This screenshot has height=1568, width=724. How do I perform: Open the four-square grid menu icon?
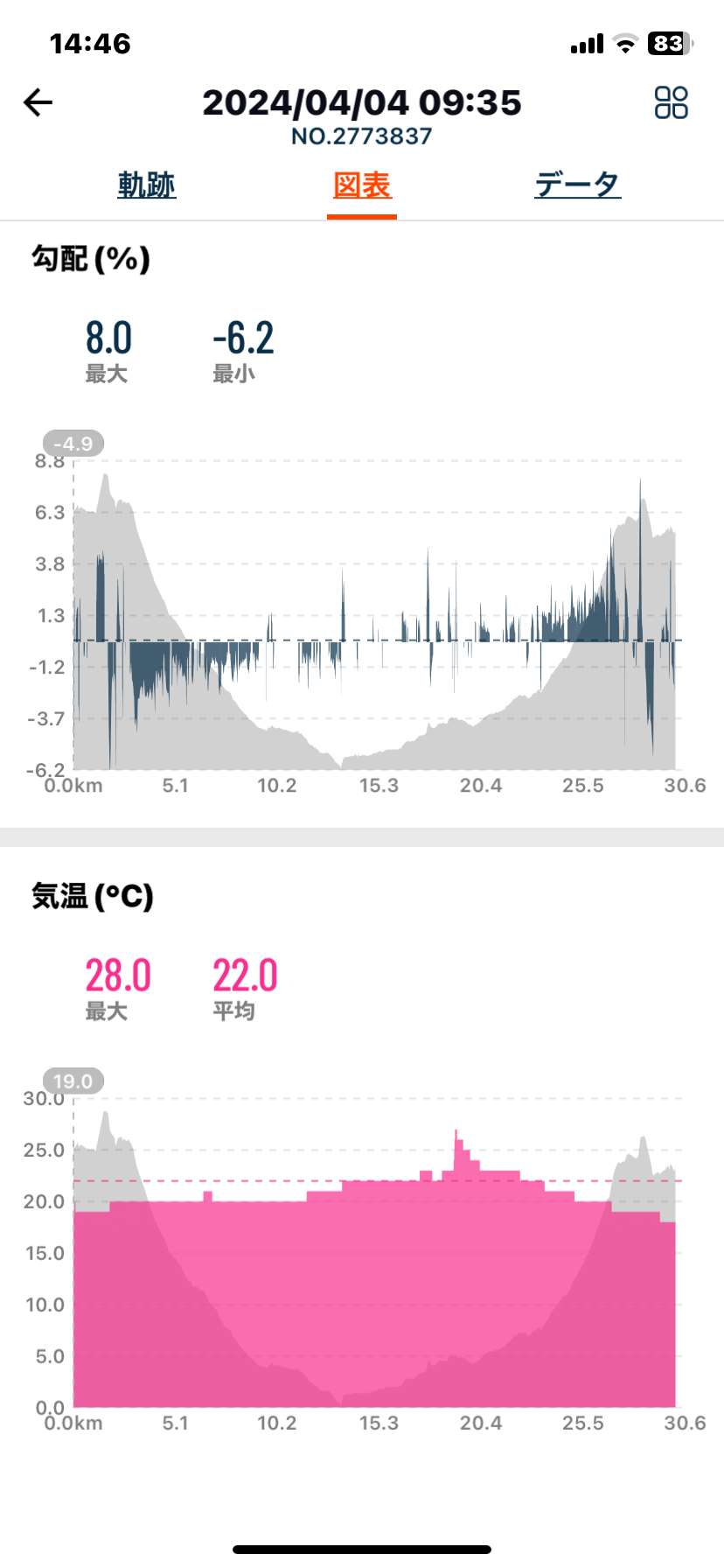[x=672, y=102]
